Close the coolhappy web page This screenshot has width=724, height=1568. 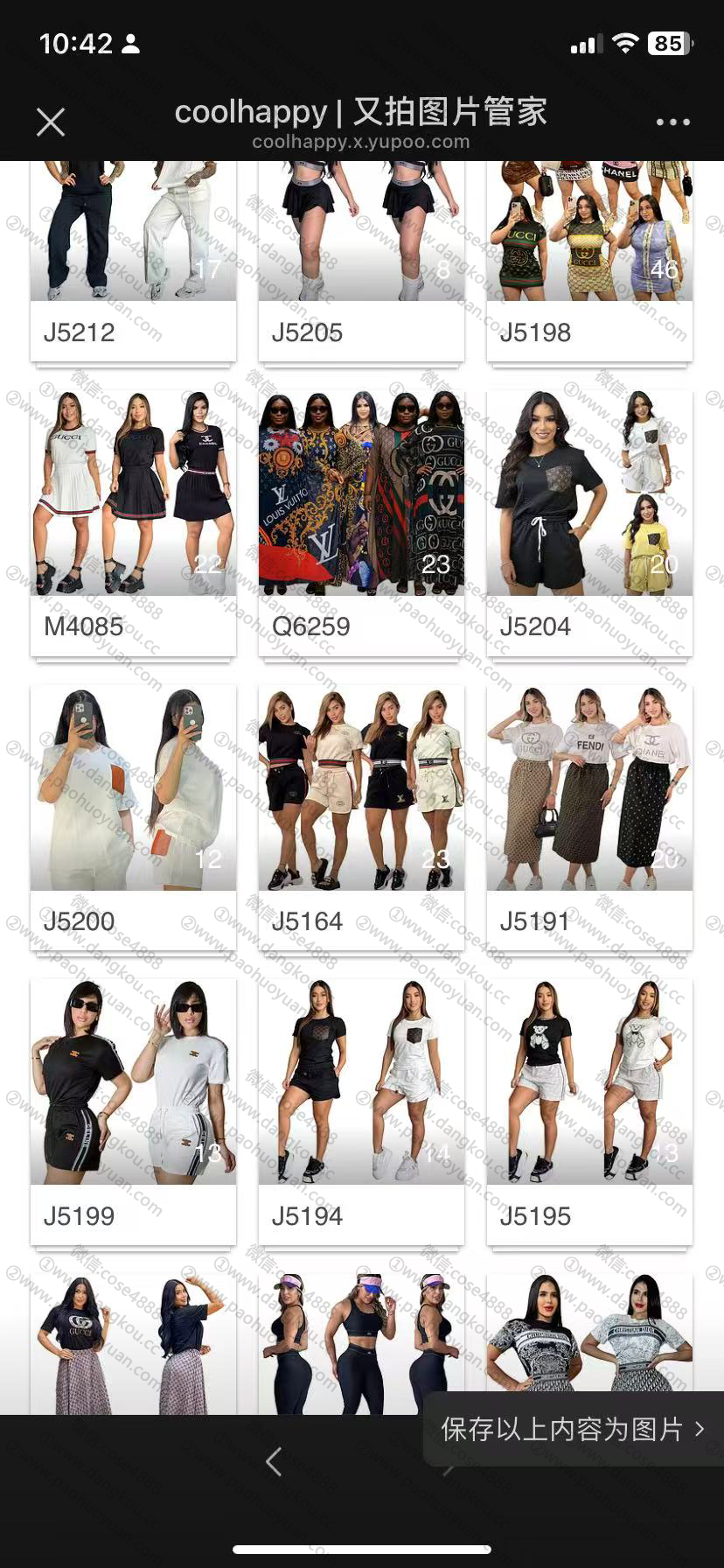[51, 122]
